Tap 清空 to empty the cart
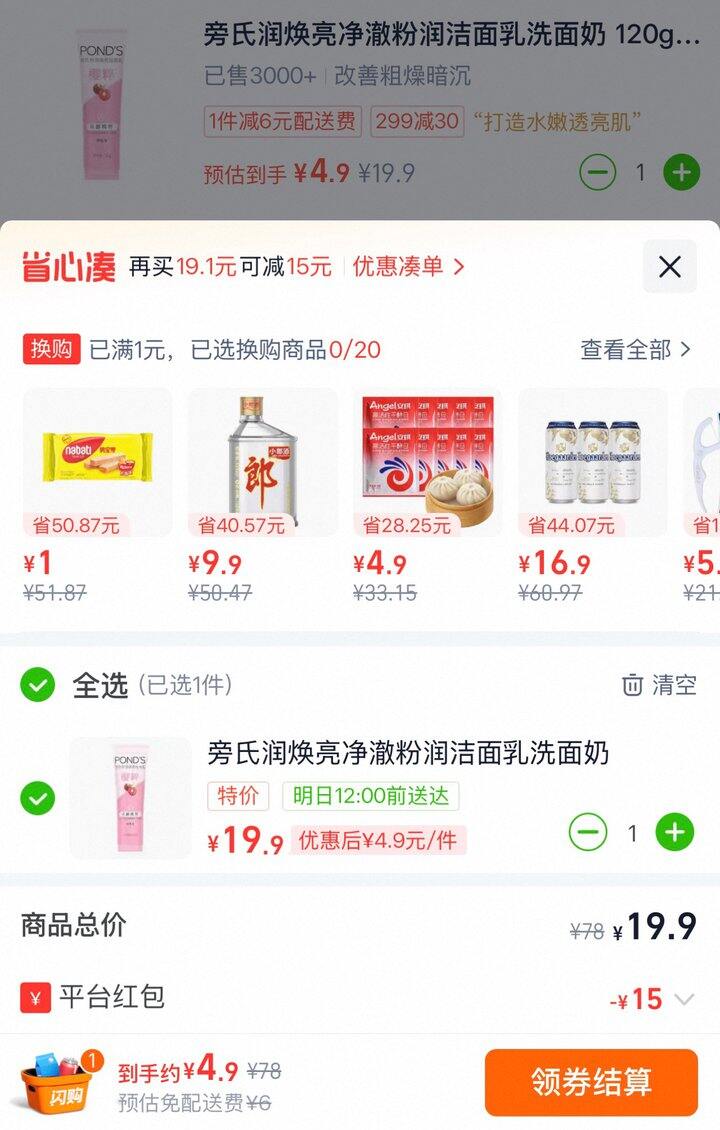The height and width of the screenshot is (1130, 720). 659,685
